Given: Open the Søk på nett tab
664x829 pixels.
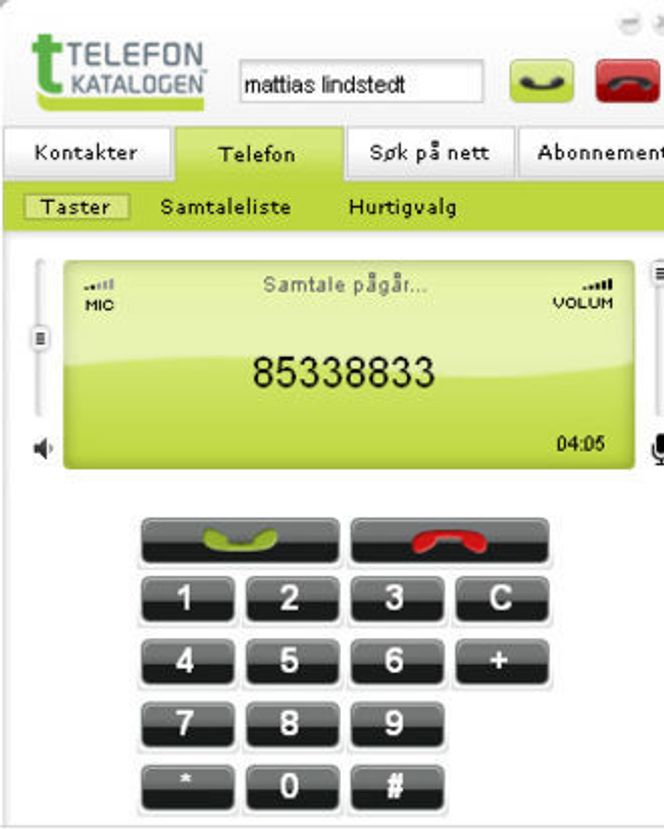Looking at the screenshot, I should (429, 153).
